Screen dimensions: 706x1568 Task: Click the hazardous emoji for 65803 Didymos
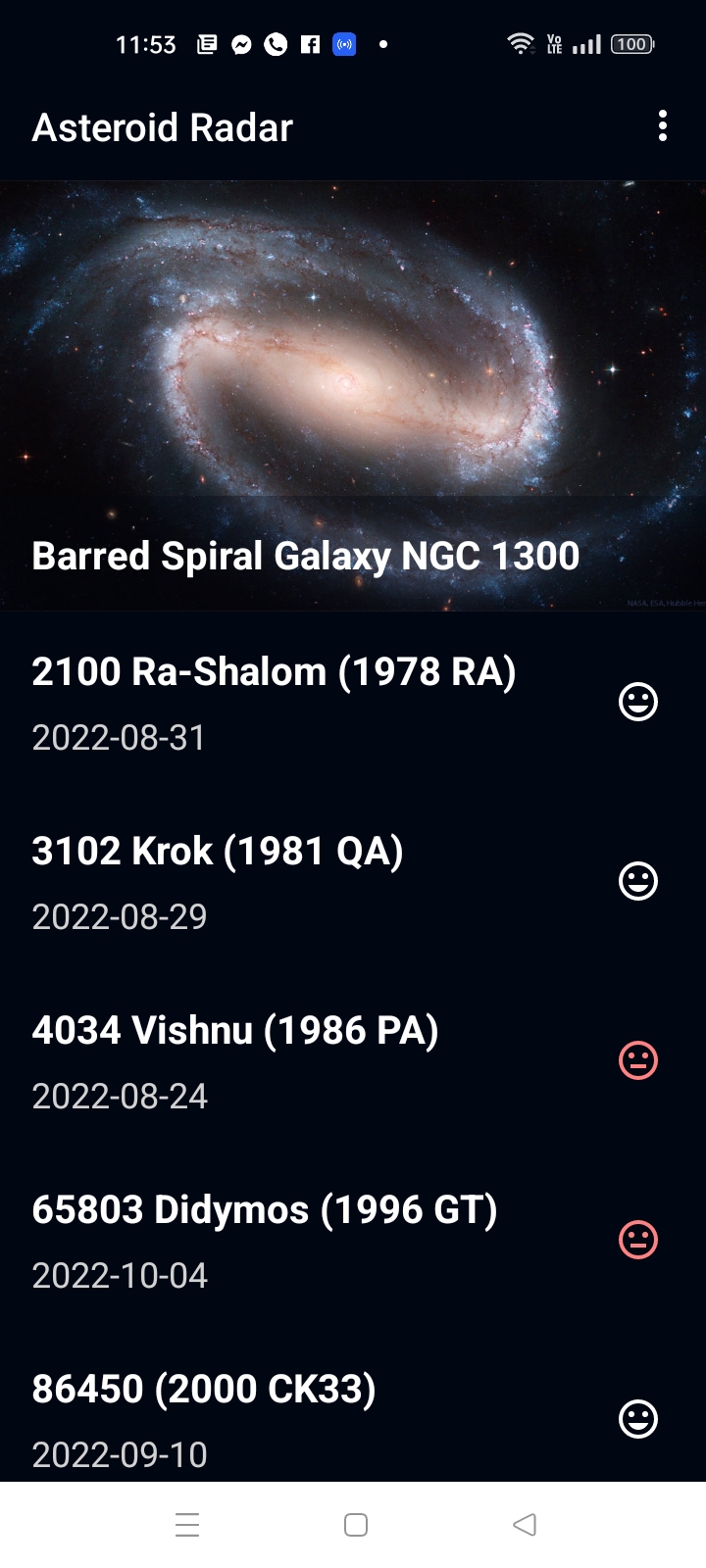point(638,1240)
